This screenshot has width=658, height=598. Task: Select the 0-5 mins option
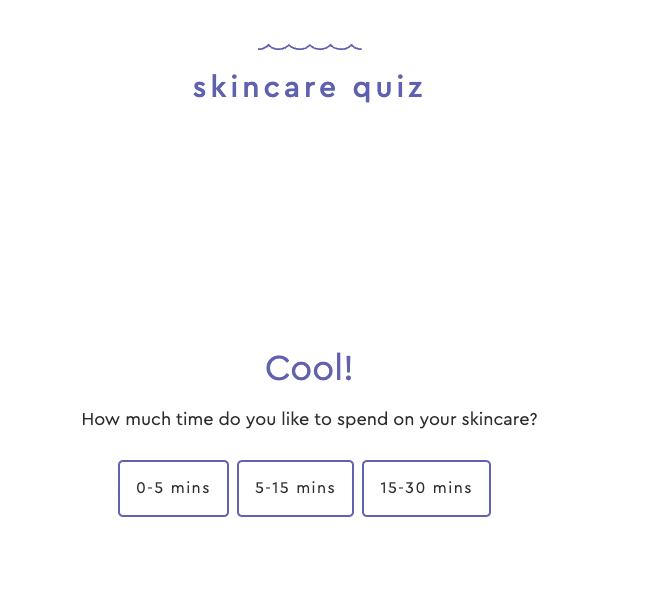173,488
